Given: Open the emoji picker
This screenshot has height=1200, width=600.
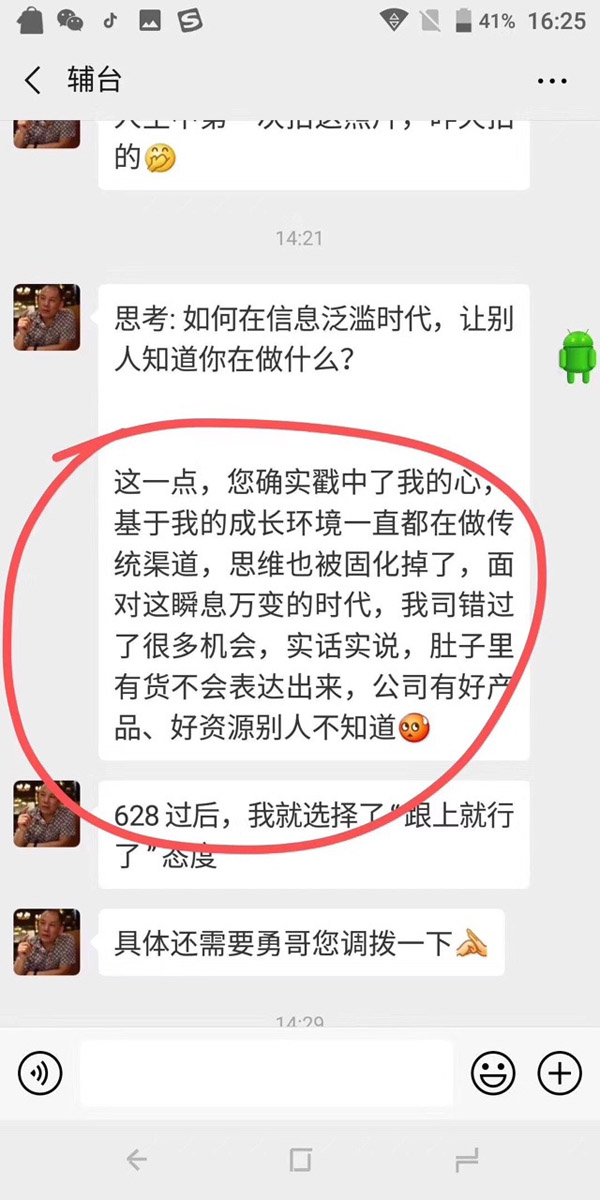Looking at the screenshot, I should pyautogui.click(x=493, y=1074).
